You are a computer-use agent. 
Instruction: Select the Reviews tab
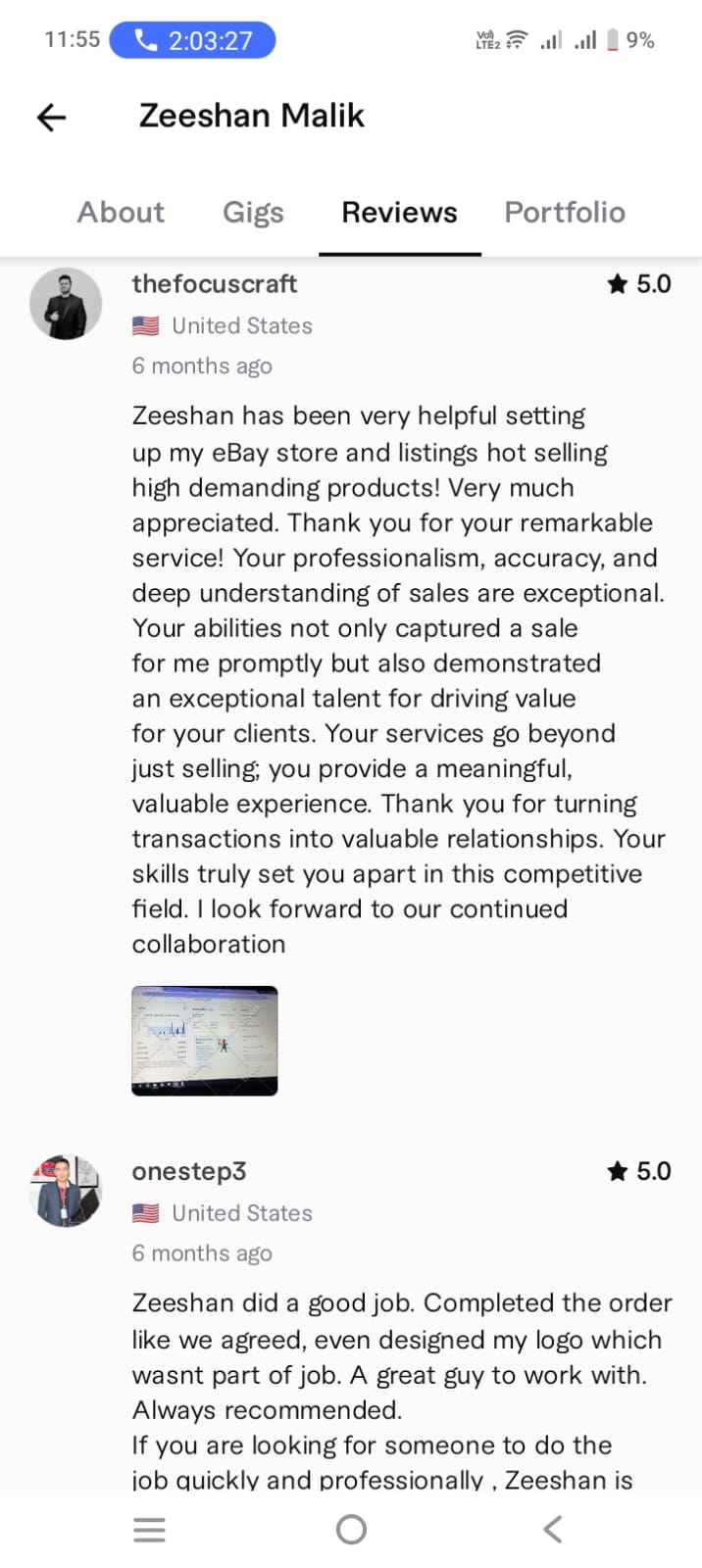399,213
